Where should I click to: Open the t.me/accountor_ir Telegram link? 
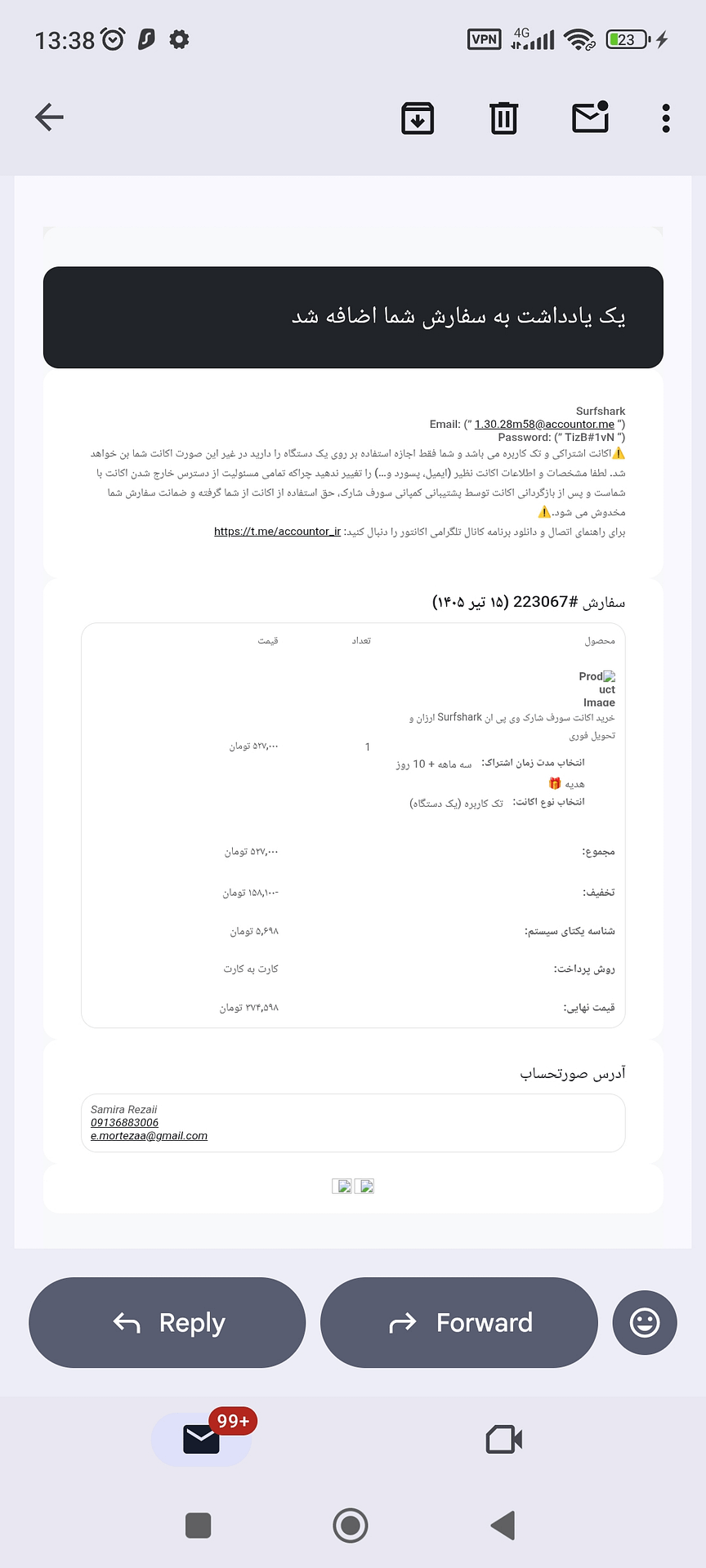pos(277,532)
